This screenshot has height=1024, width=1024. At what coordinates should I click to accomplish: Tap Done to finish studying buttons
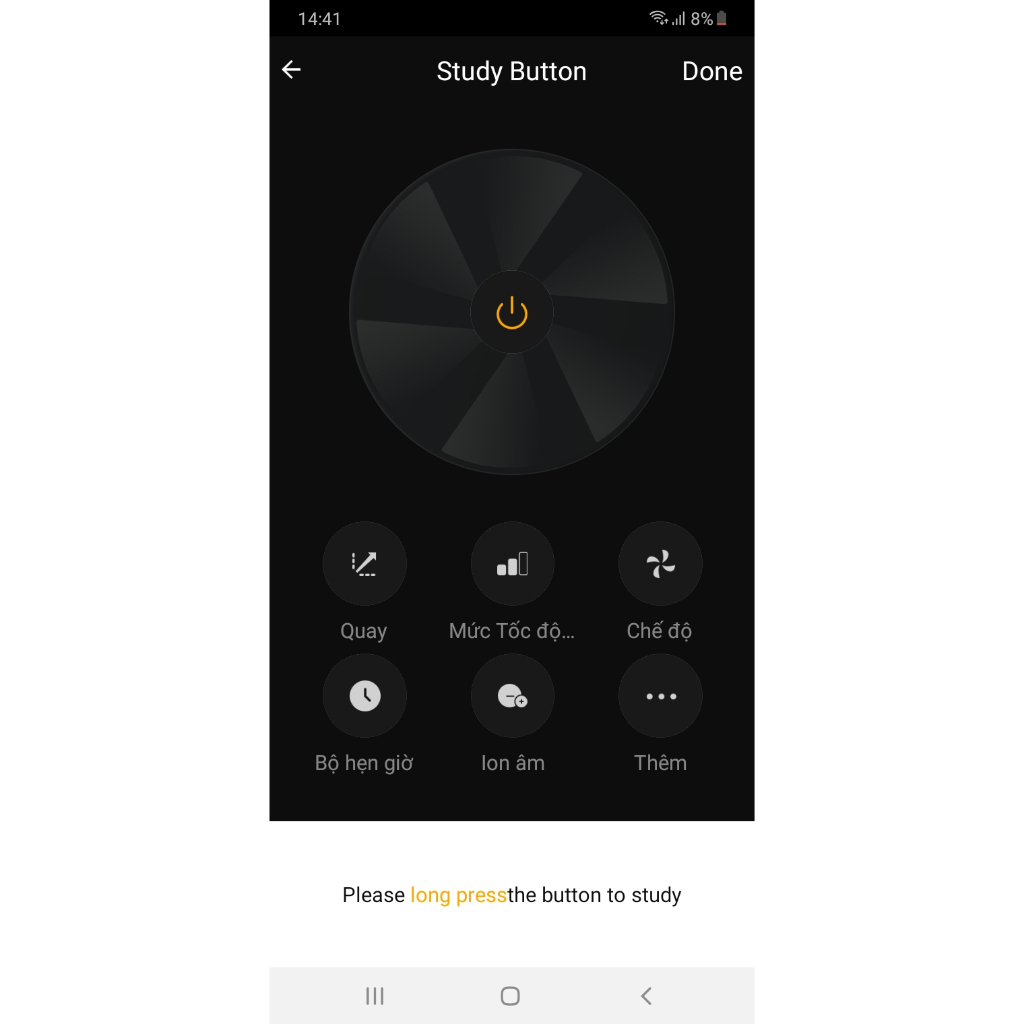[x=712, y=72]
